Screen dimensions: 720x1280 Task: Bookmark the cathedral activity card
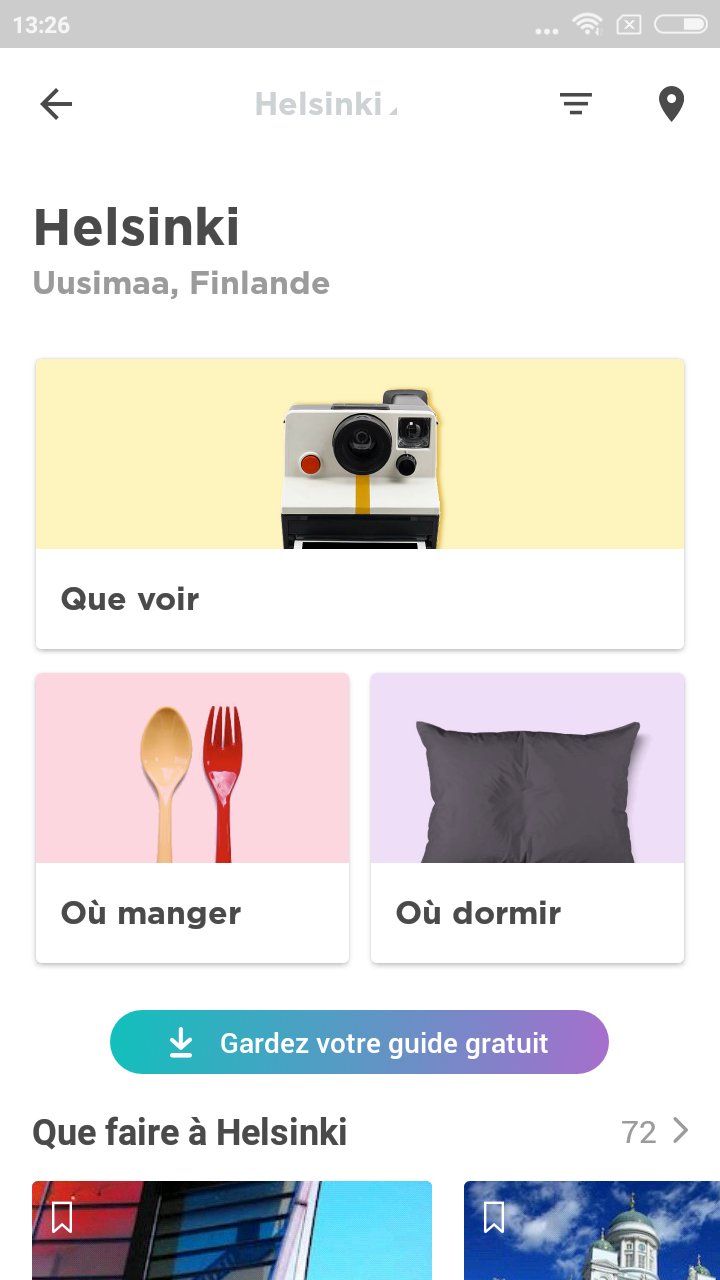pyautogui.click(x=494, y=1217)
